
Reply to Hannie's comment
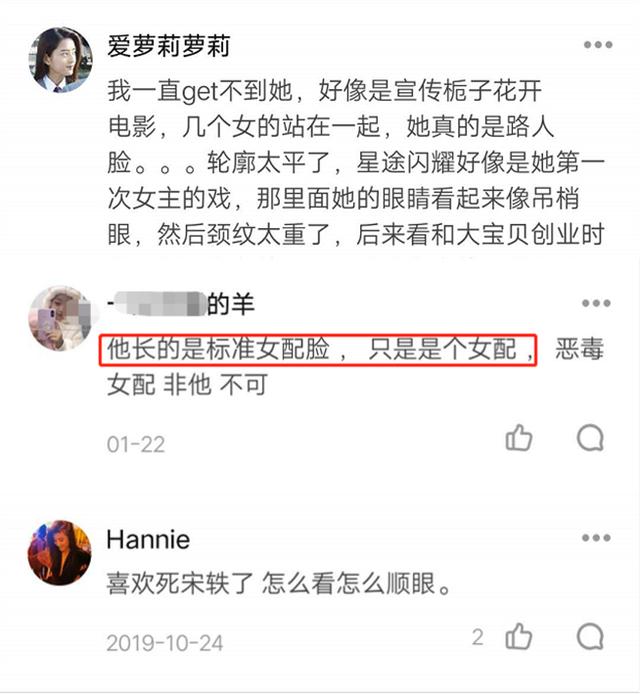point(591,636)
